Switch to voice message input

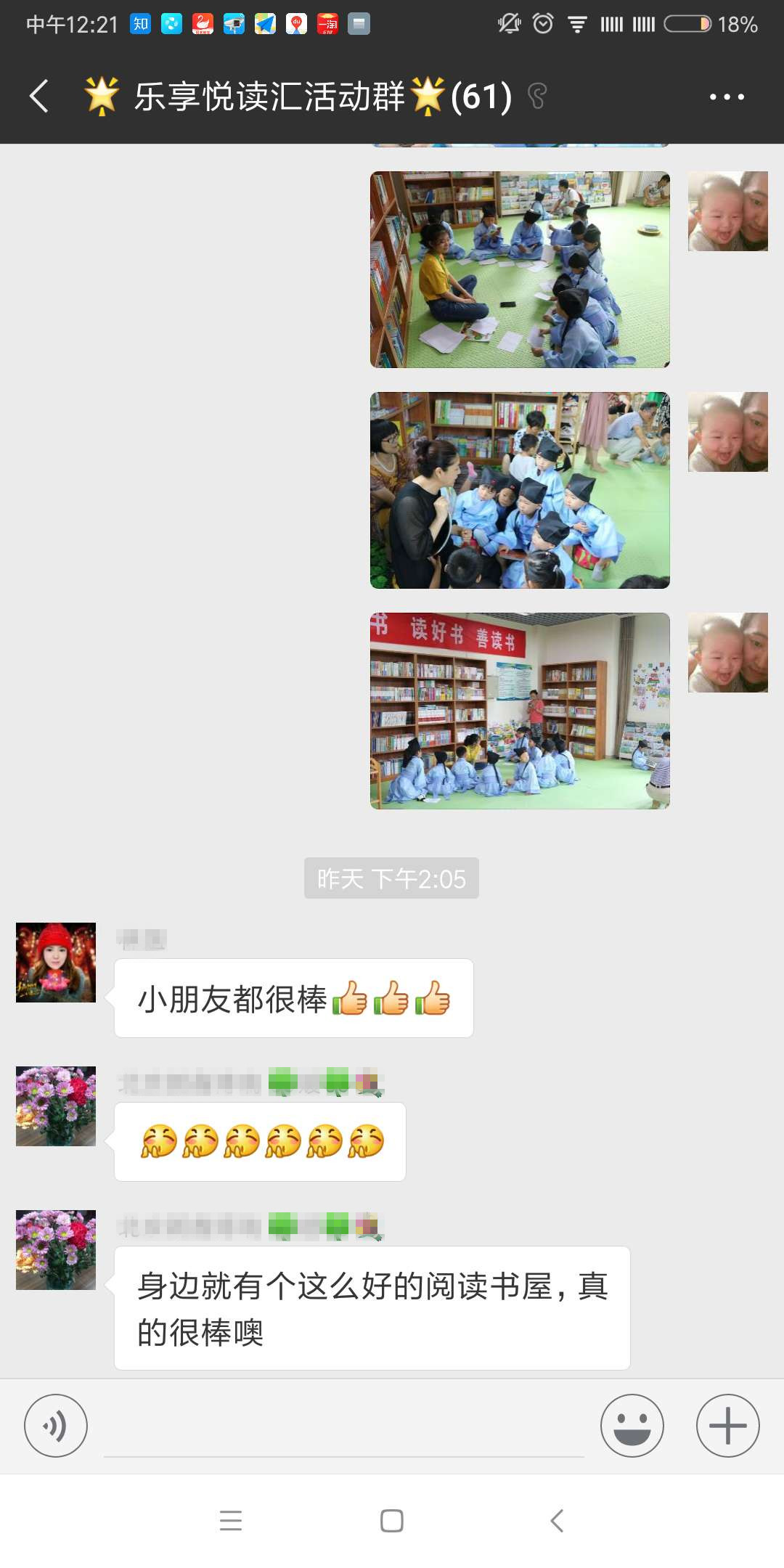[56, 1426]
